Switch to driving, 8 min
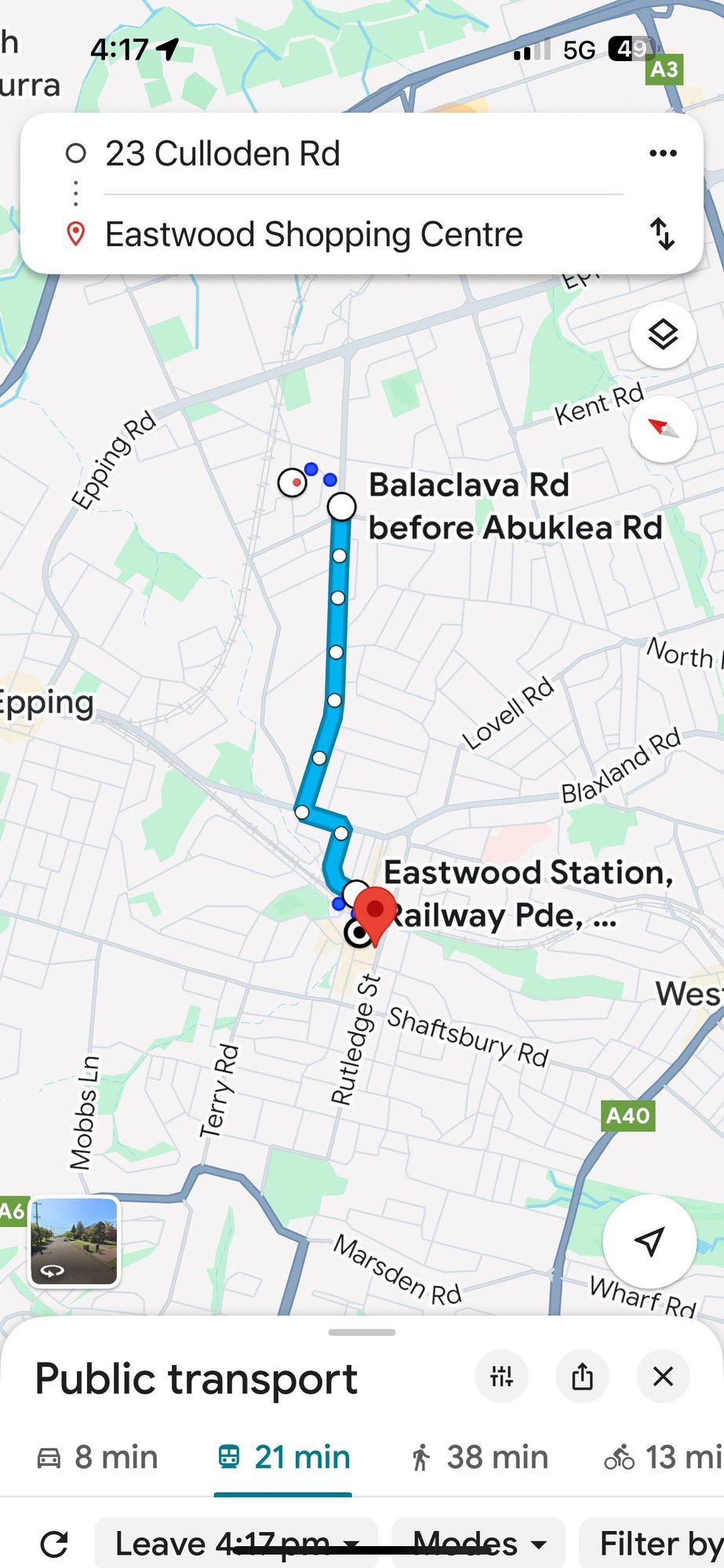Screen dimensions: 724x1568 [98, 1457]
